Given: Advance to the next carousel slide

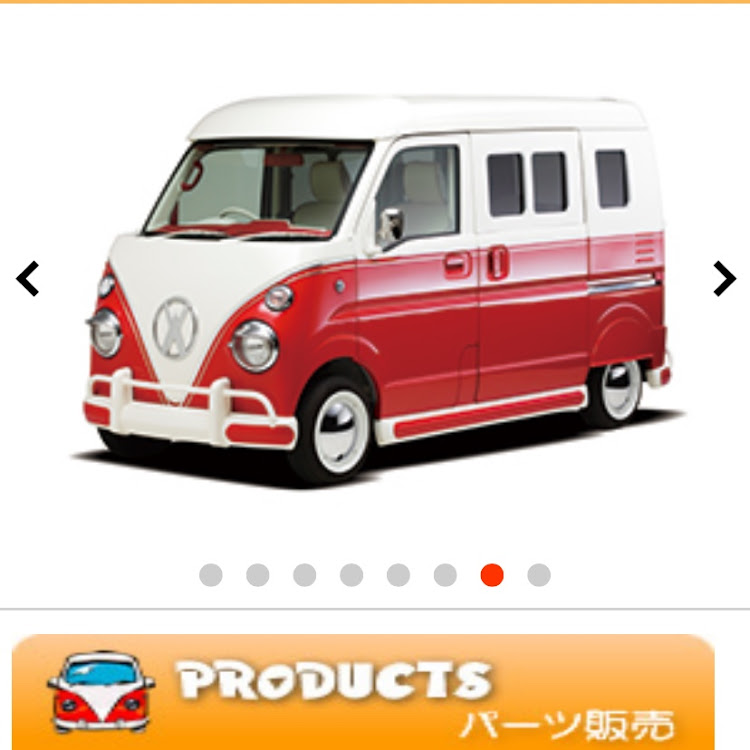Looking at the screenshot, I should pos(723,279).
